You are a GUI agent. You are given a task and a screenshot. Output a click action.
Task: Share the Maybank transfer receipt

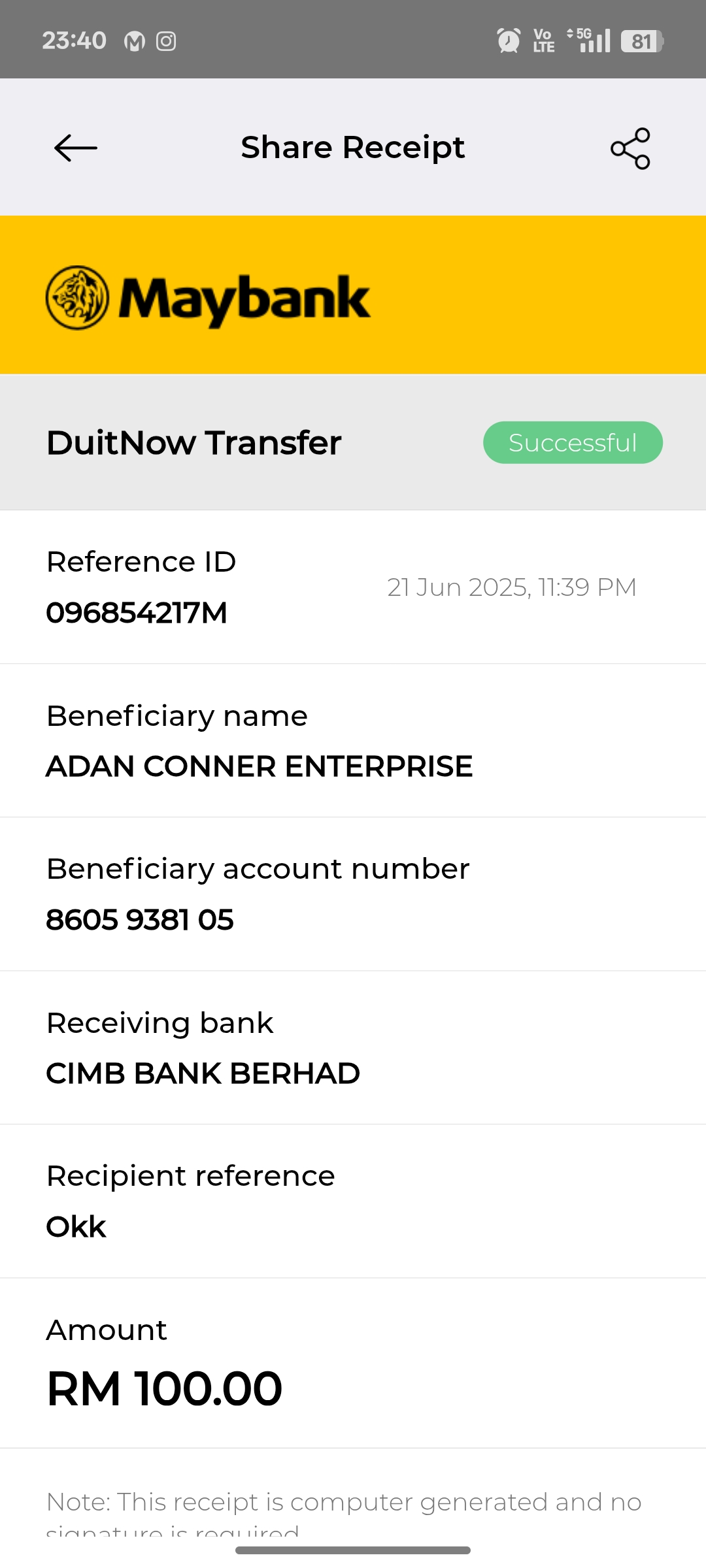tap(630, 148)
